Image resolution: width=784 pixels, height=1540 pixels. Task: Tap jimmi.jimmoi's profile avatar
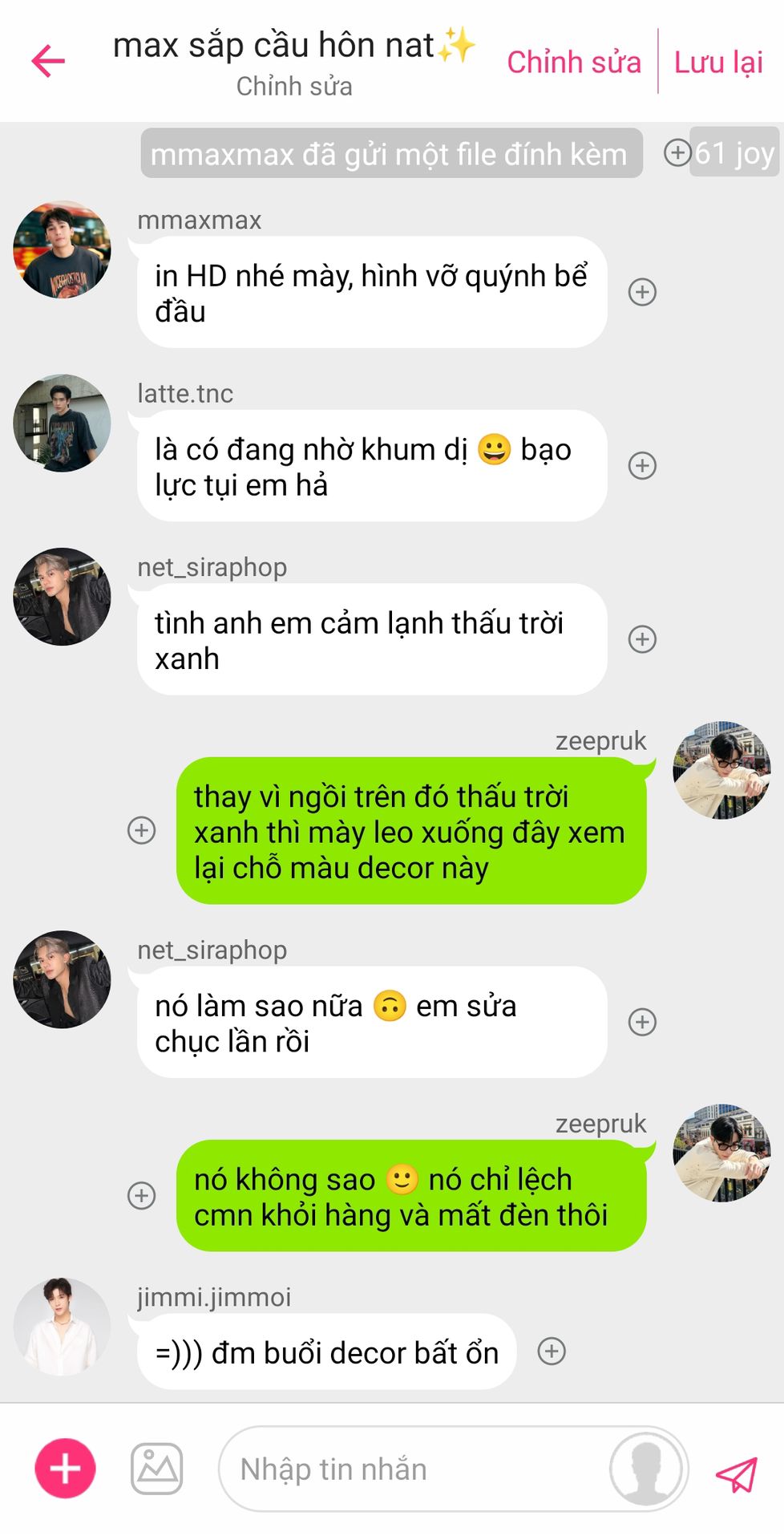click(62, 1327)
